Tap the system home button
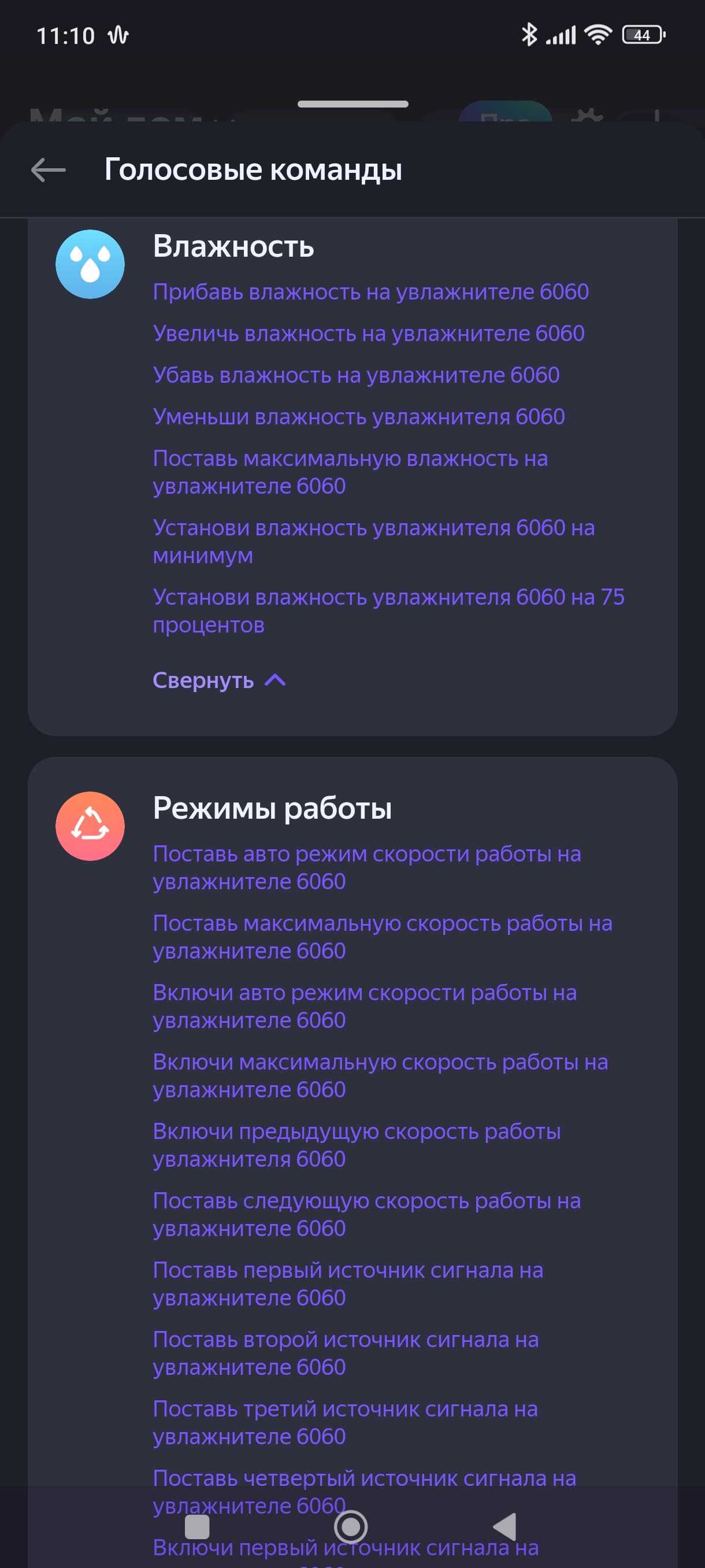This screenshot has height=1568, width=705. pos(351,1526)
